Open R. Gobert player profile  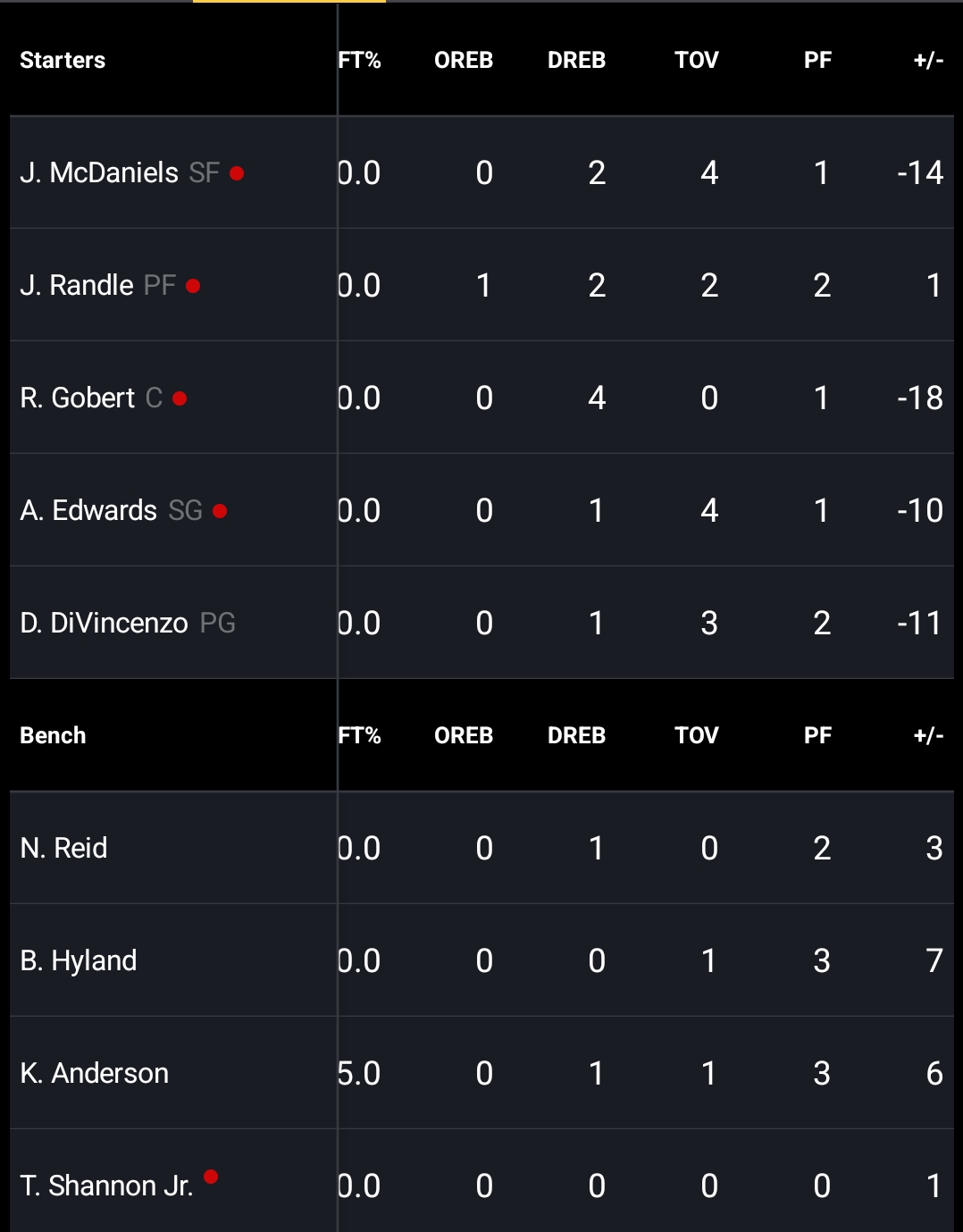[78, 398]
